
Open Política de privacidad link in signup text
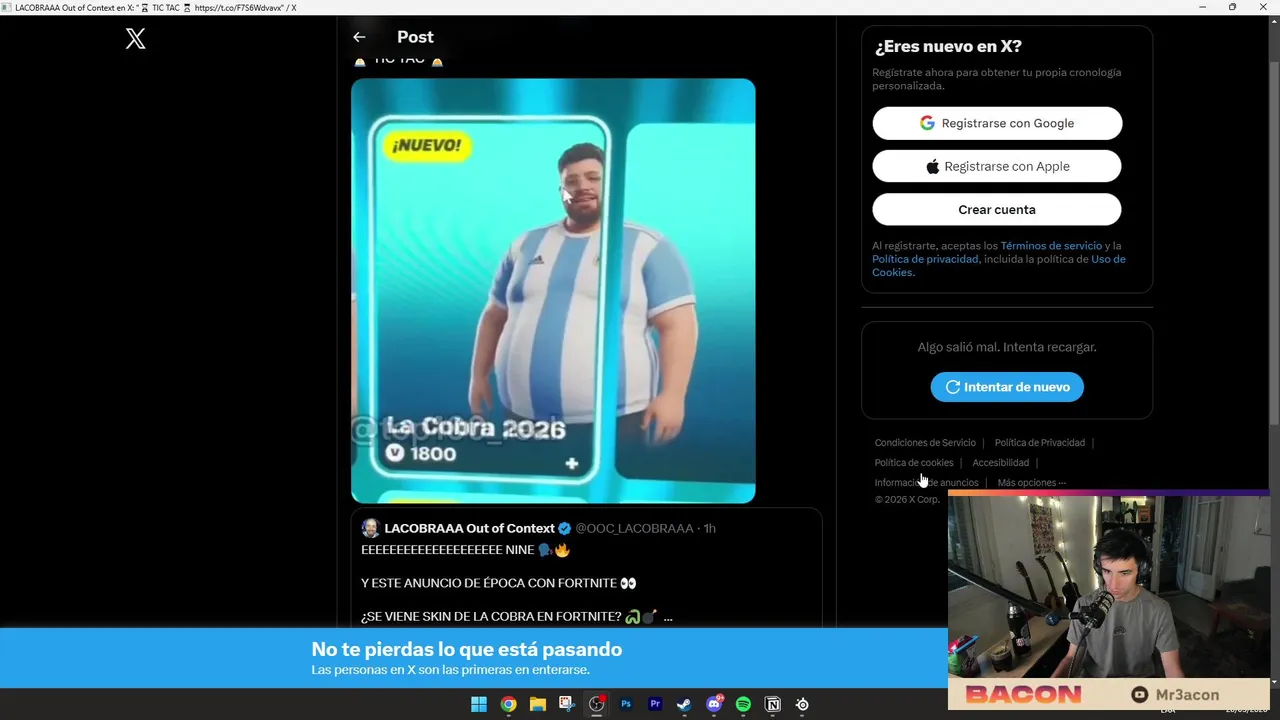click(925, 259)
